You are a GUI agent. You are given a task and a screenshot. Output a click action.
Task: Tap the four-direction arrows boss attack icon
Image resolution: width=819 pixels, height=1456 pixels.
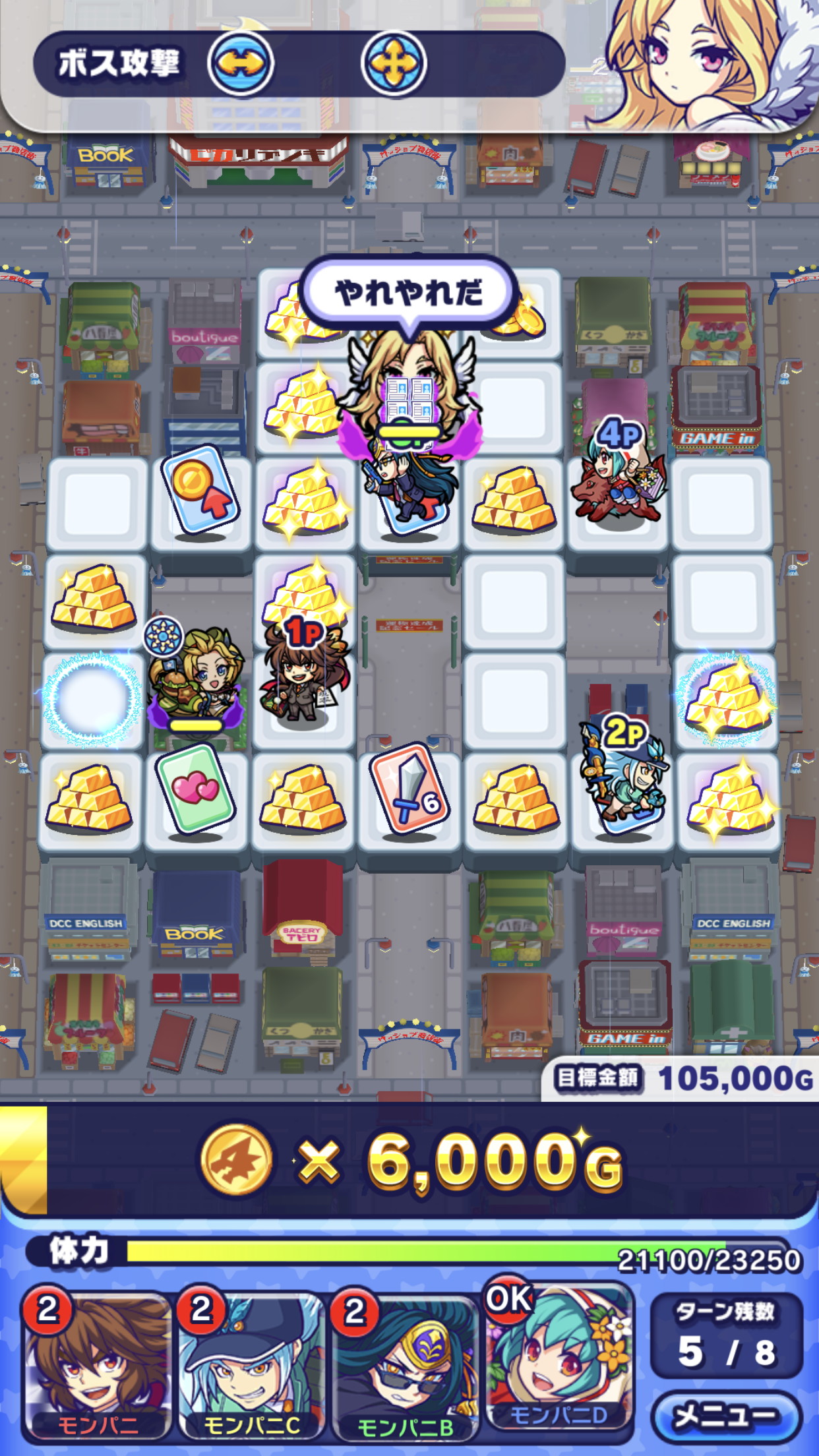(x=394, y=64)
